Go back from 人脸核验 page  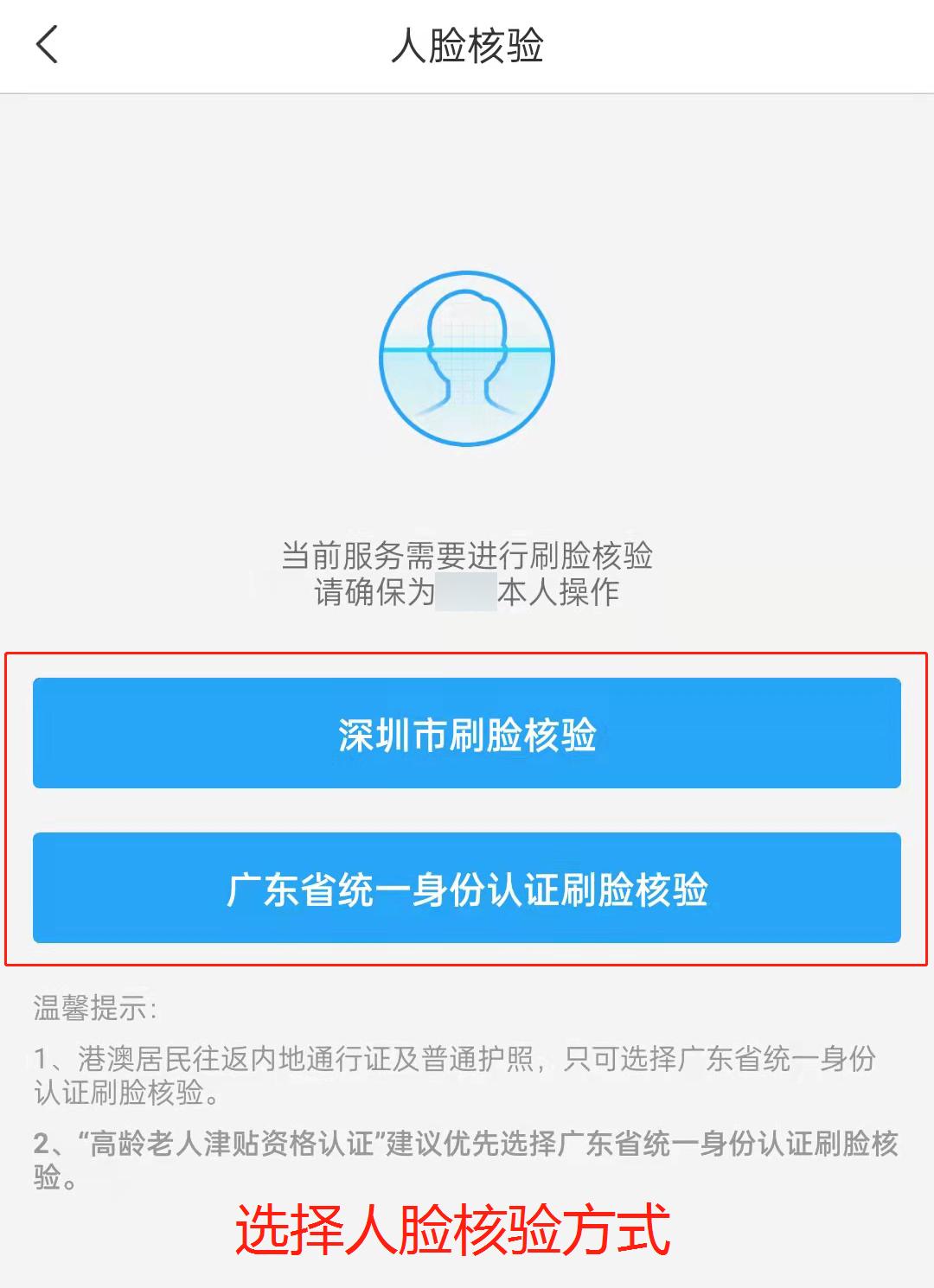(x=48, y=45)
